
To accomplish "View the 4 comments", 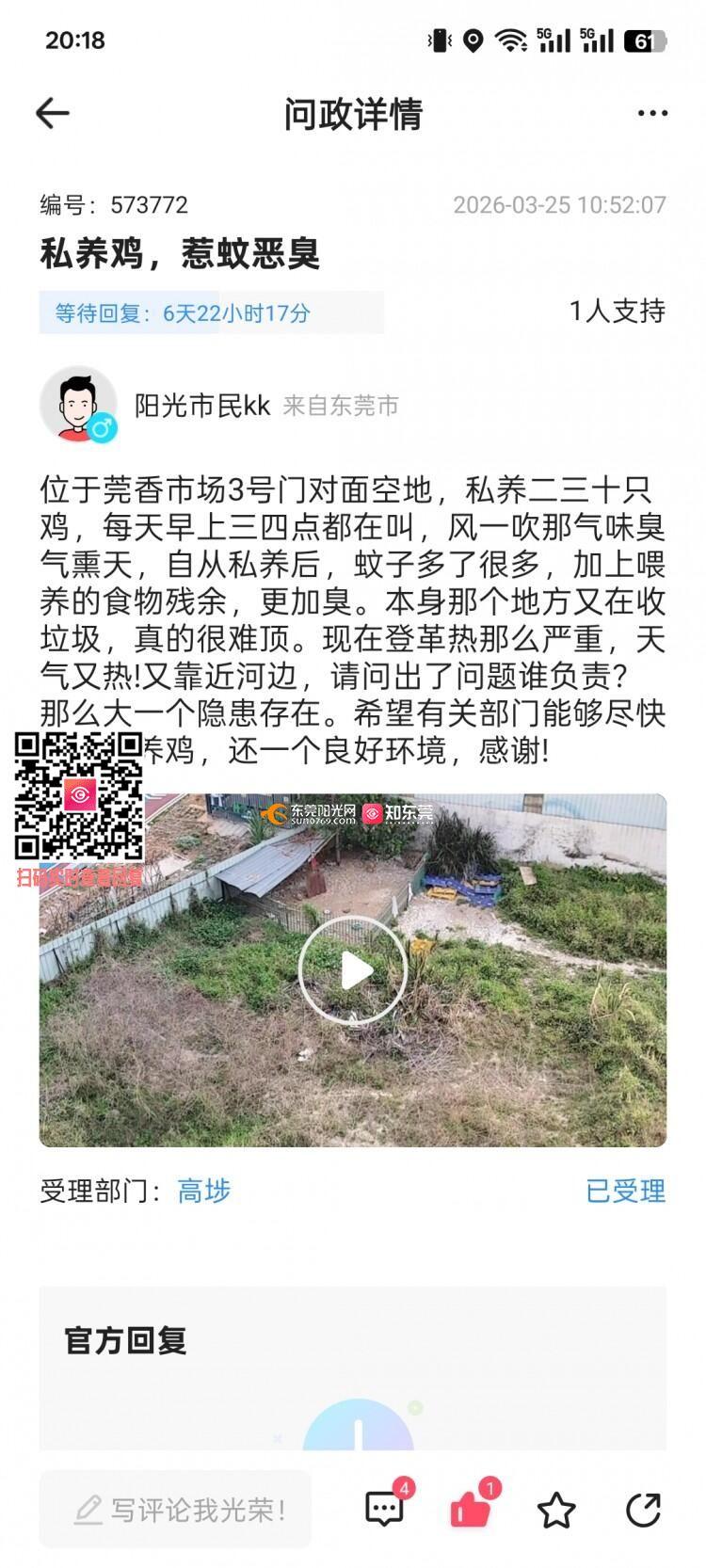I will (384, 1509).
